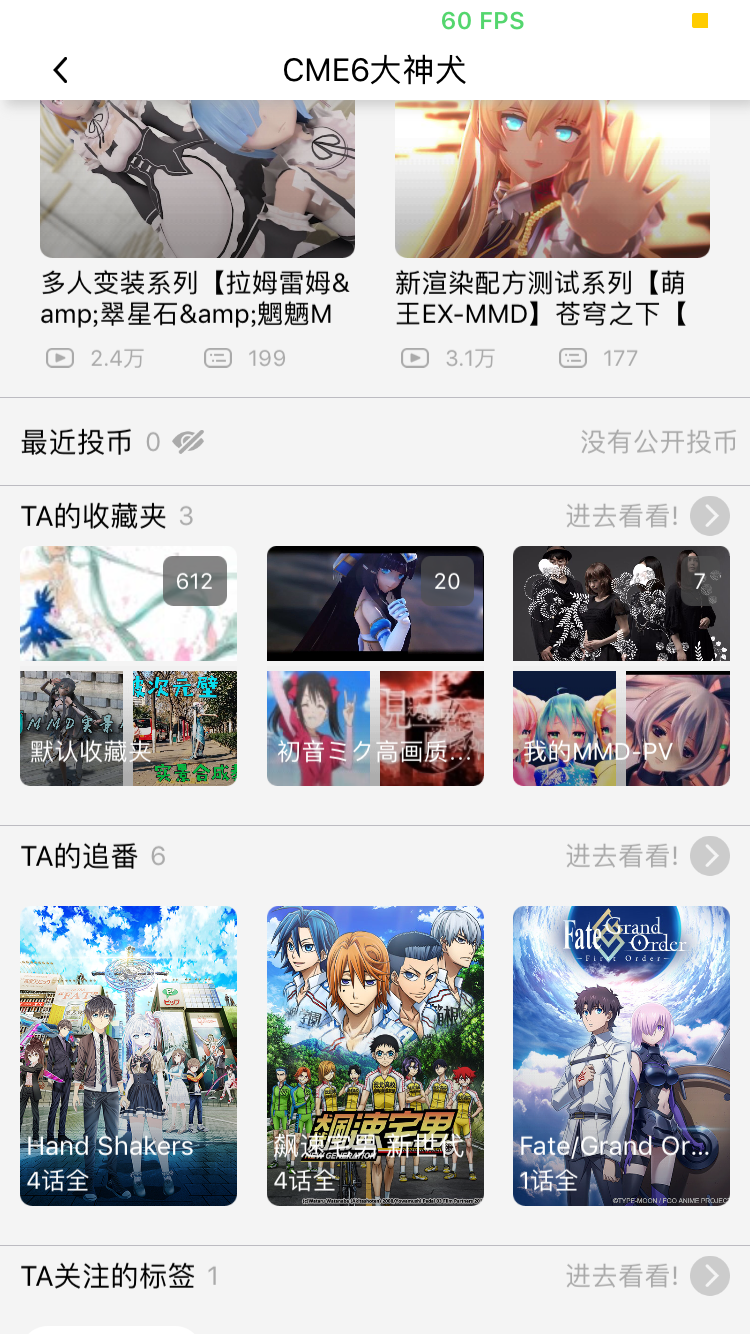
Task: Tap the circular arrow icon beside TA的收藏夹
Action: pyautogui.click(x=709, y=516)
